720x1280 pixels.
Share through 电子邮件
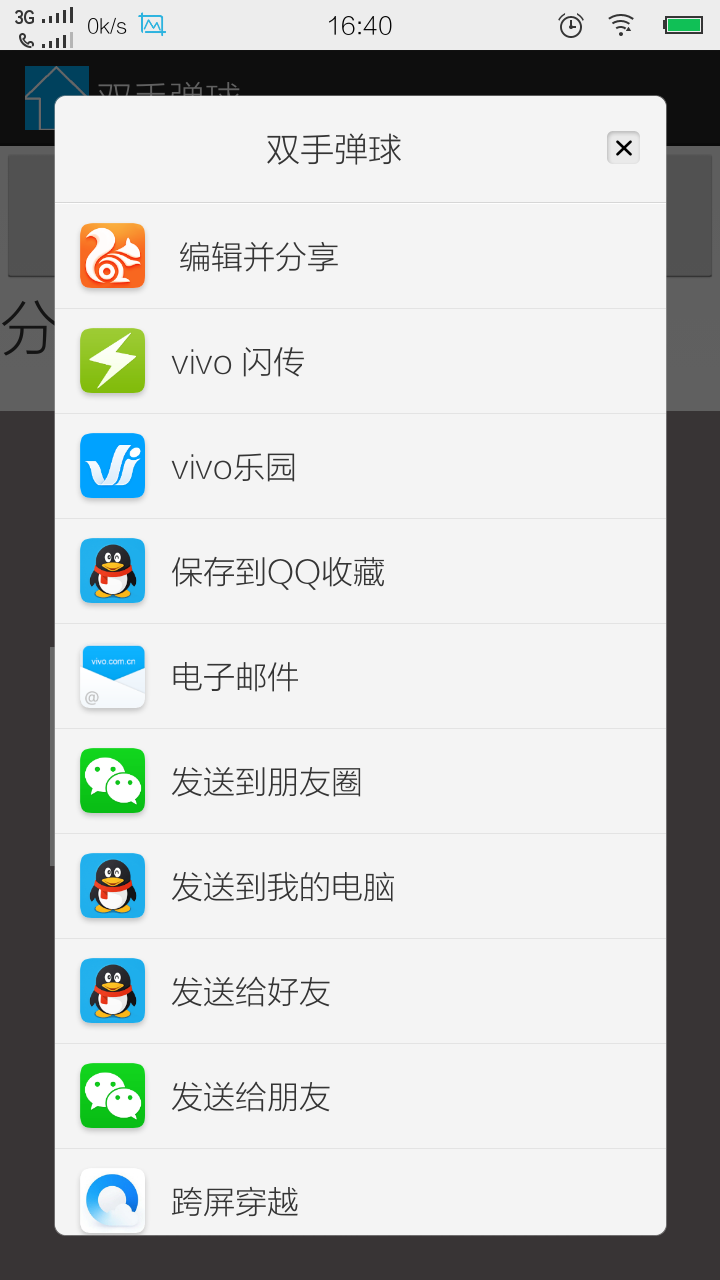coord(360,677)
